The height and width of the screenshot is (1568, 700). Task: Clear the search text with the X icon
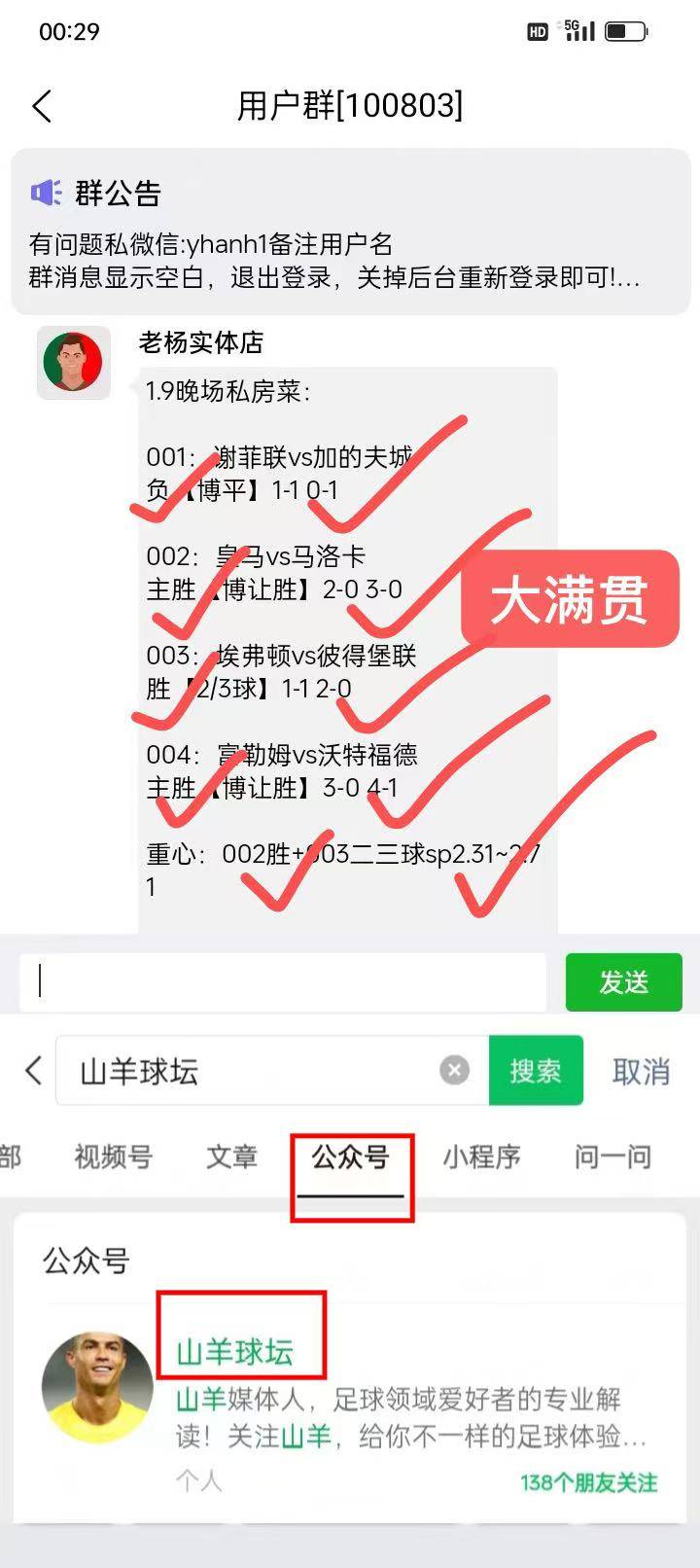pyautogui.click(x=454, y=1070)
